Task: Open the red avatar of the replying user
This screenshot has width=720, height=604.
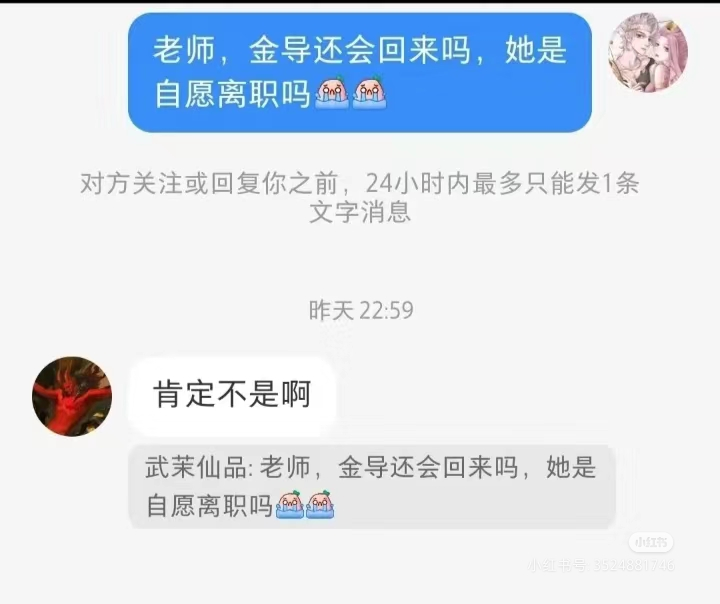Action: click(x=72, y=396)
